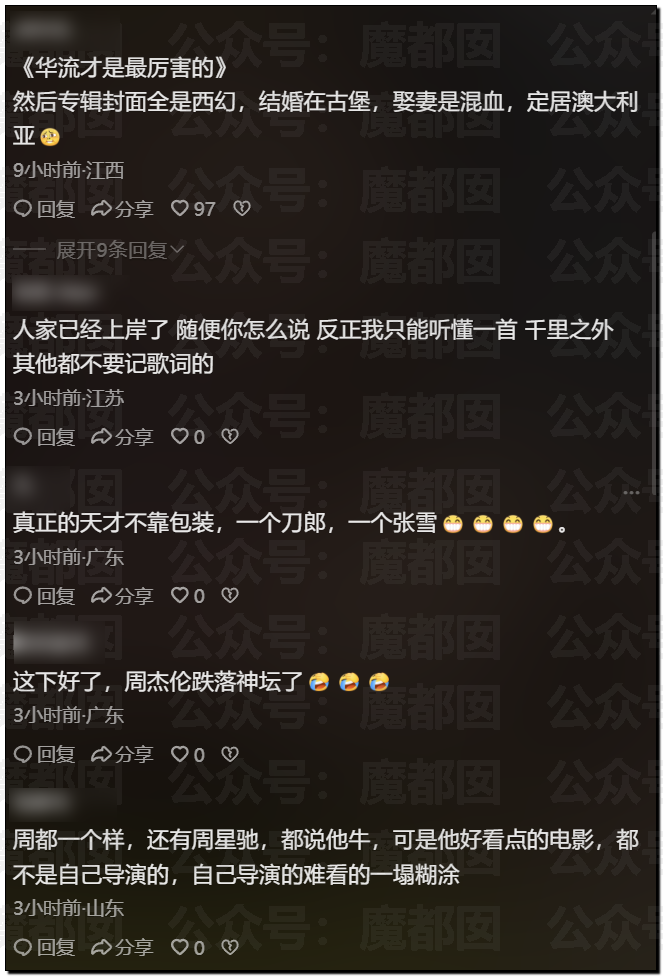This screenshot has height=977, width=663.
Task: Like the 真正的天才不靠包装 comment
Action: point(181,596)
